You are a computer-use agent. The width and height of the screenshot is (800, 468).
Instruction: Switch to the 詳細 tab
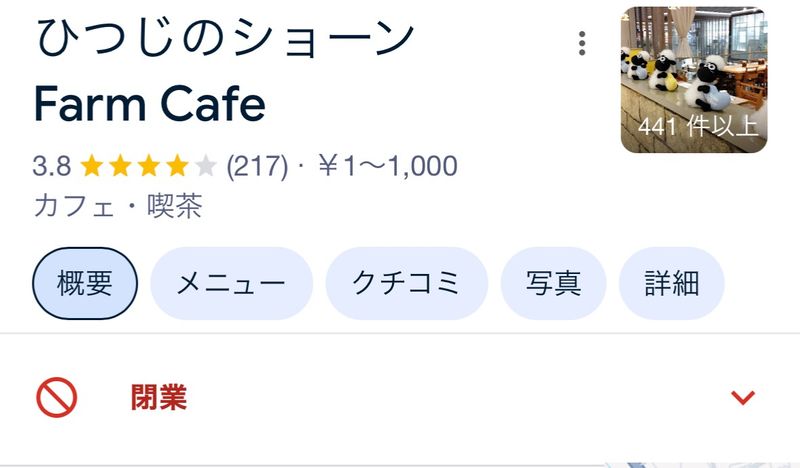click(671, 283)
